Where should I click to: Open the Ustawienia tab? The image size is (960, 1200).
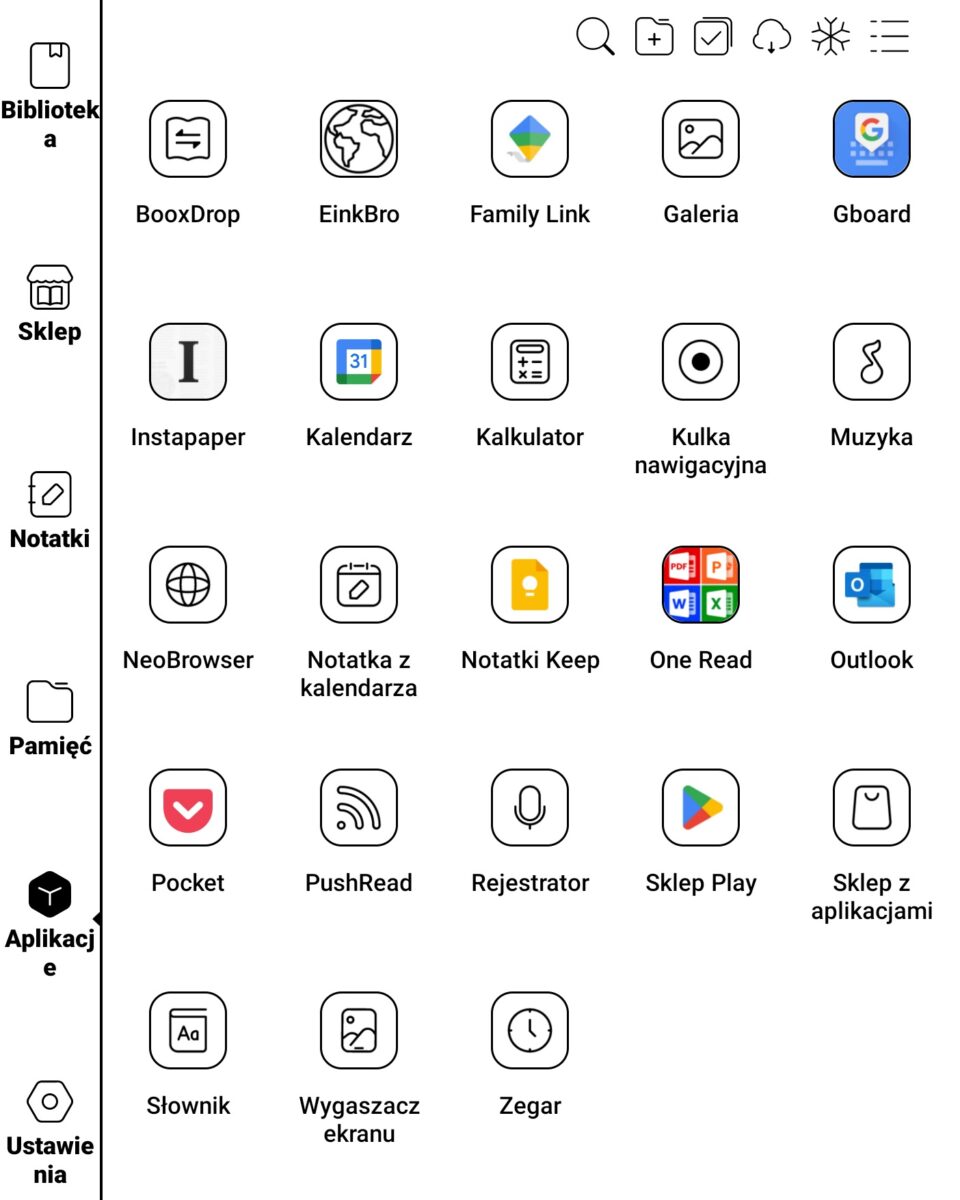point(50,1130)
